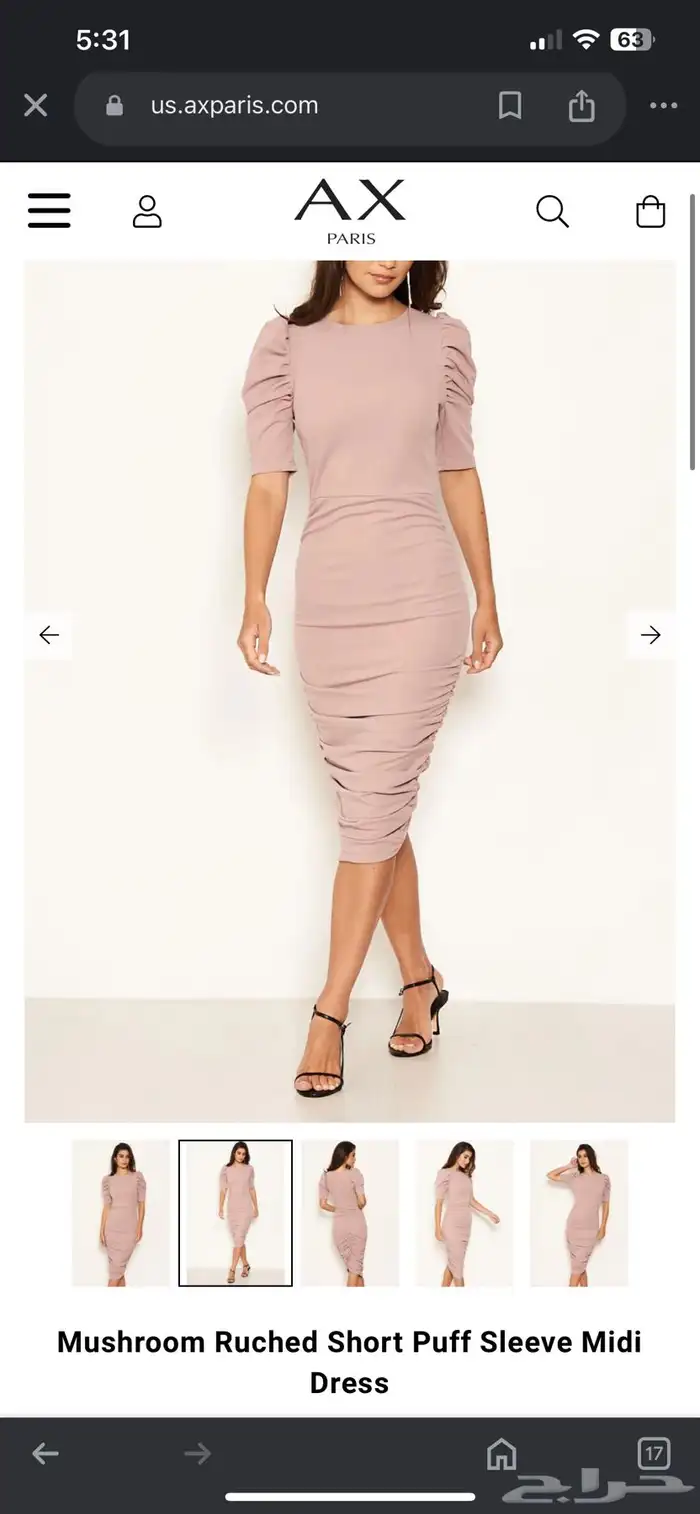
Task: Select the fifth dress thumbnail
Action: (579, 1213)
